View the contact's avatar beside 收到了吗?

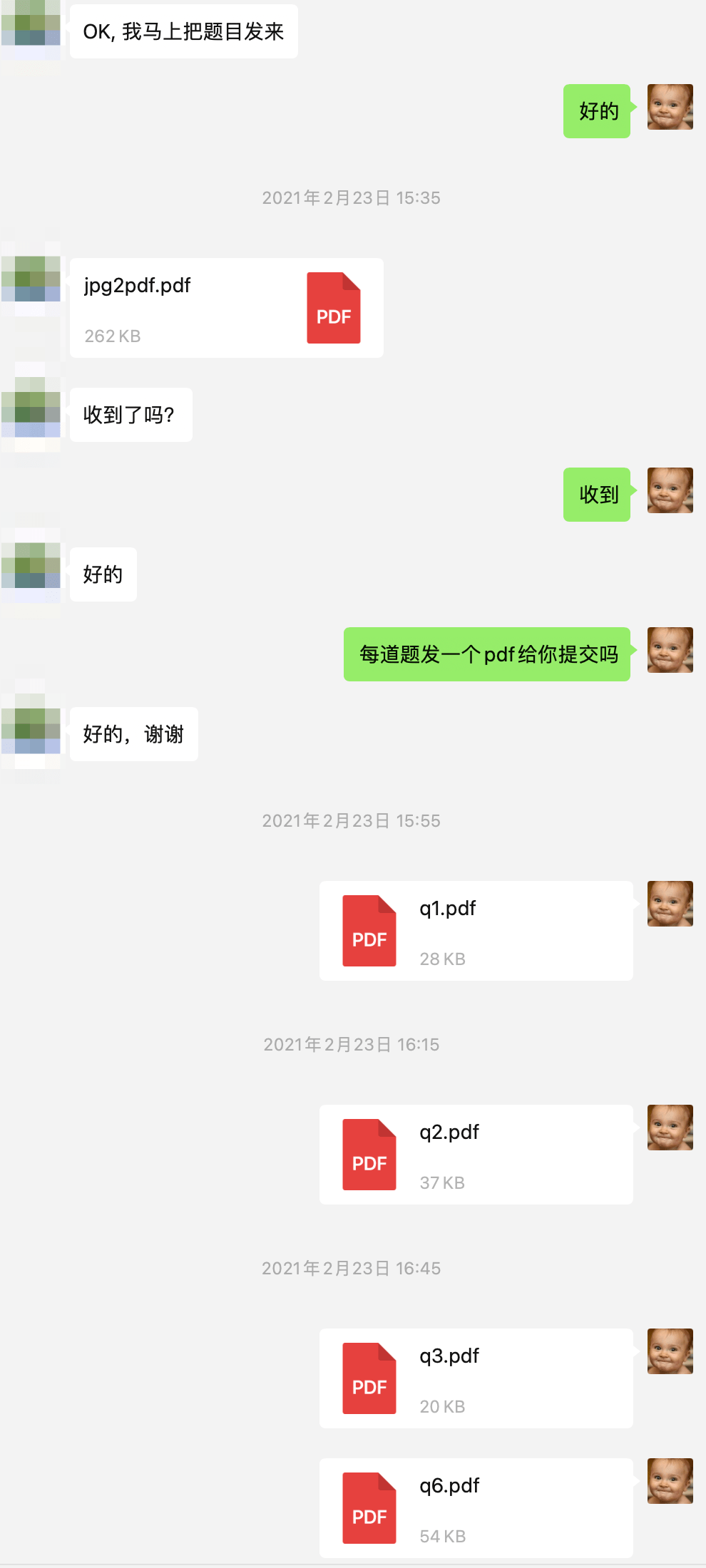(31, 414)
